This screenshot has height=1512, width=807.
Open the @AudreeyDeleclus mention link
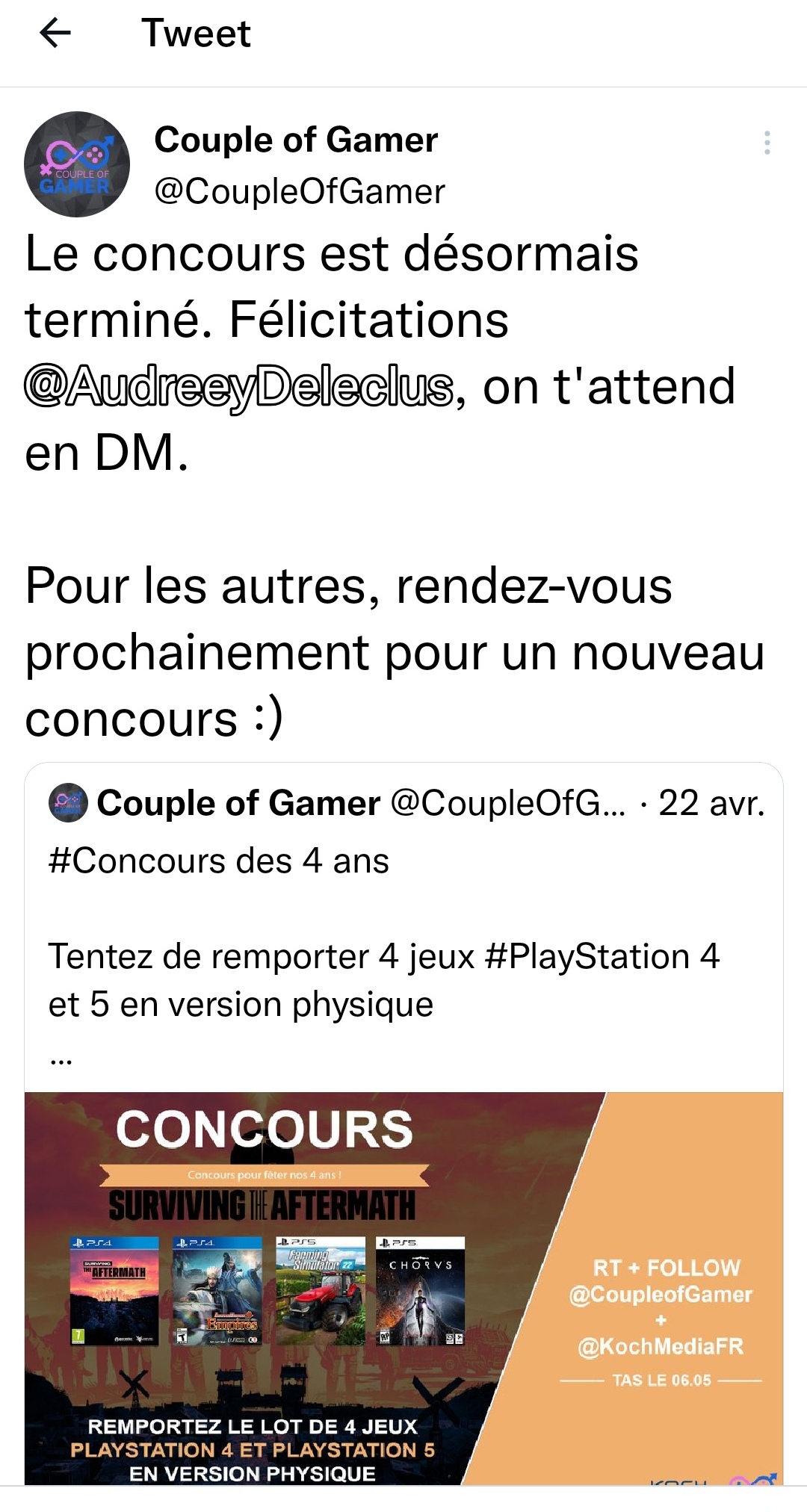[239, 387]
